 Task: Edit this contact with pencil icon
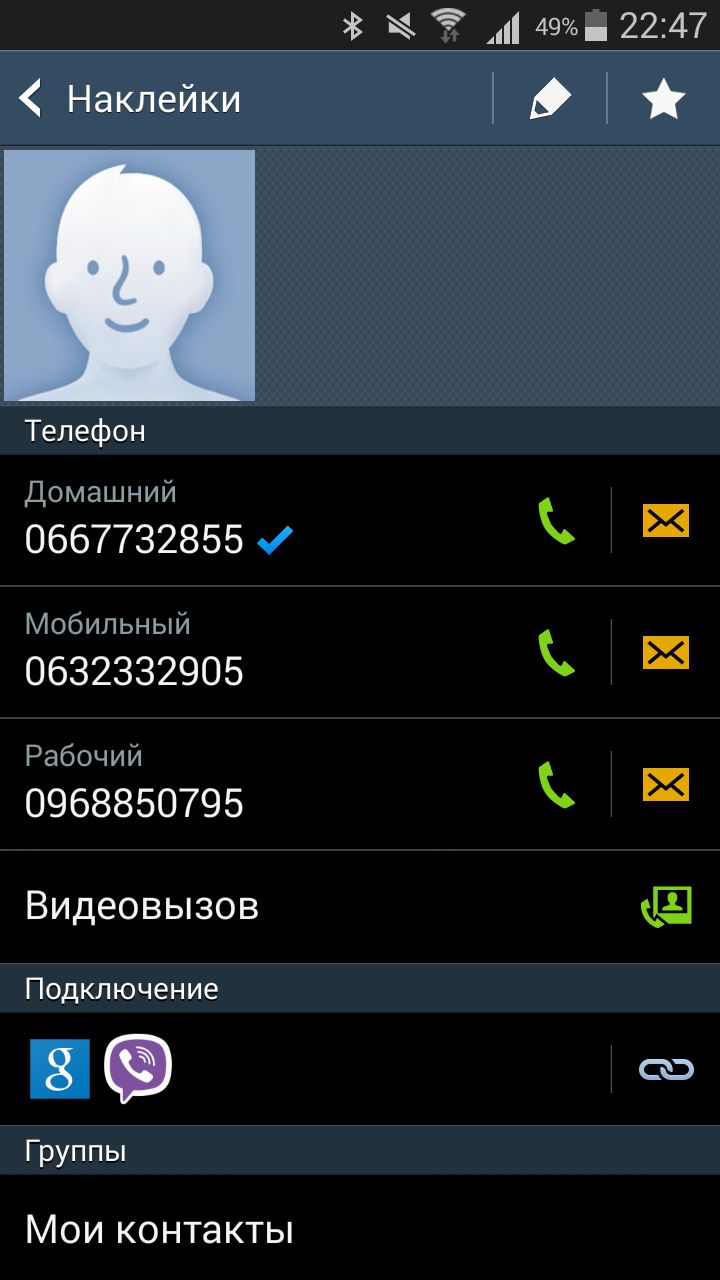(x=549, y=99)
